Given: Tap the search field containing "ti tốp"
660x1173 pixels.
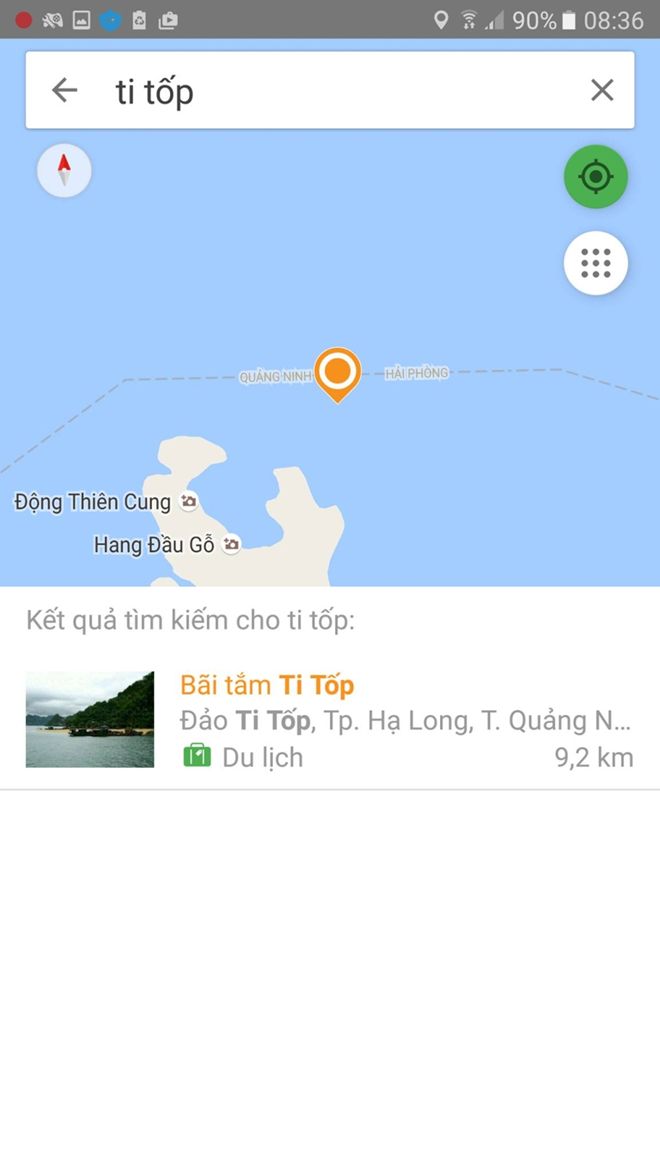Looking at the screenshot, I should pos(330,91).
